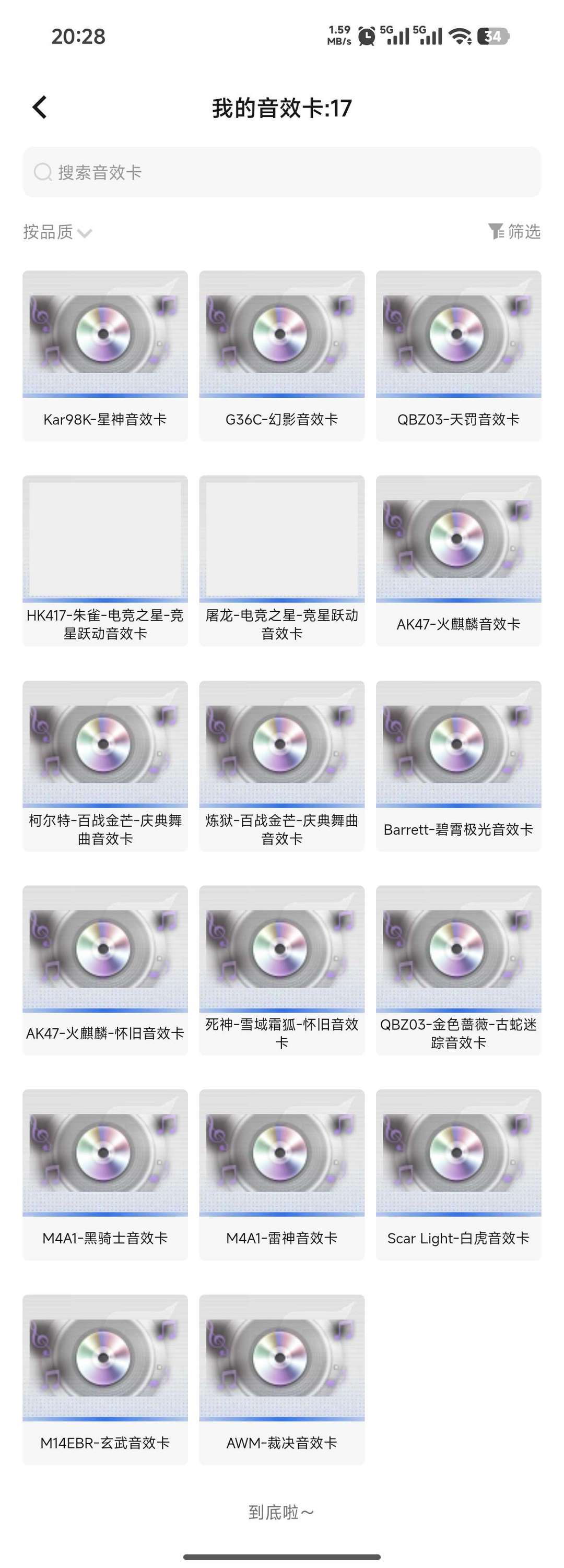Screen dimensions: 564x1568
Task: Select the M4A1-雷神音效卡 card
Action: [x=281, y=1174]
